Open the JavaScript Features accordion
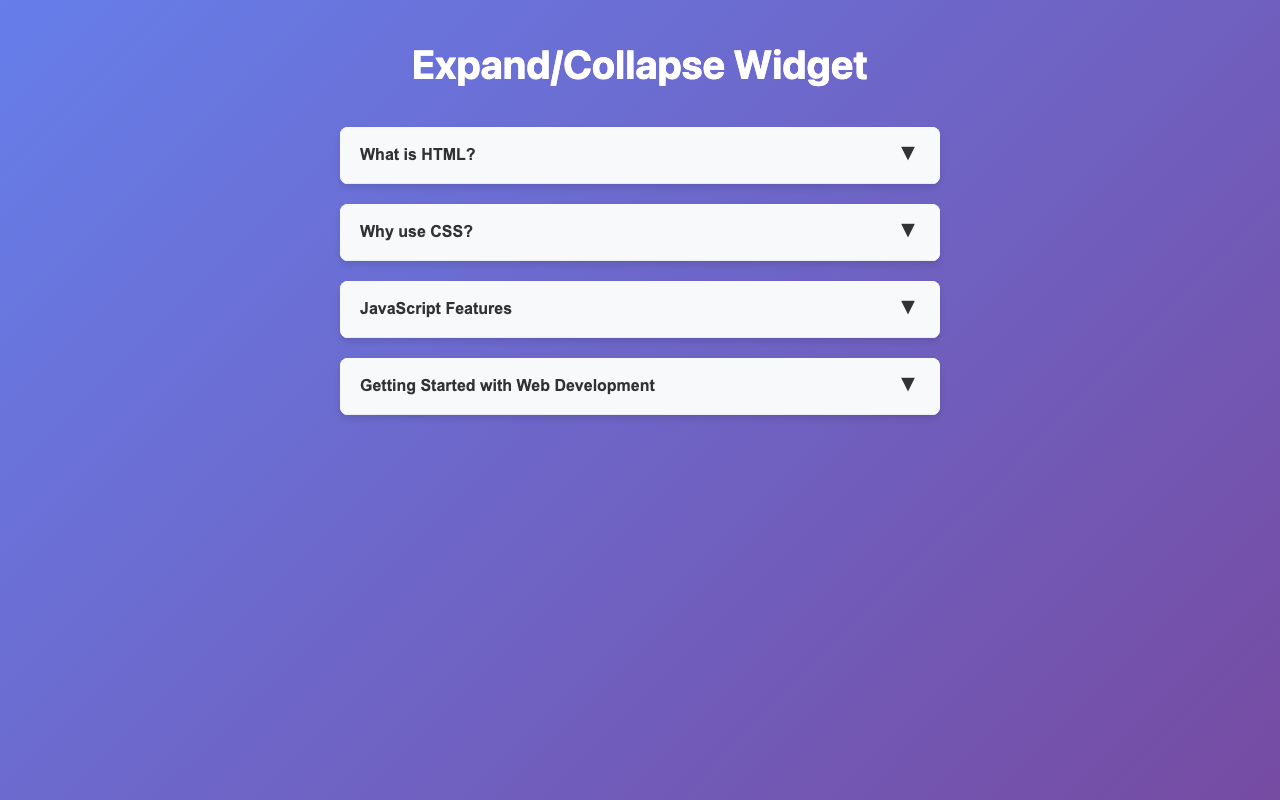The width and height of the screenshot is (1280, 800). click(x=639, y=309)
